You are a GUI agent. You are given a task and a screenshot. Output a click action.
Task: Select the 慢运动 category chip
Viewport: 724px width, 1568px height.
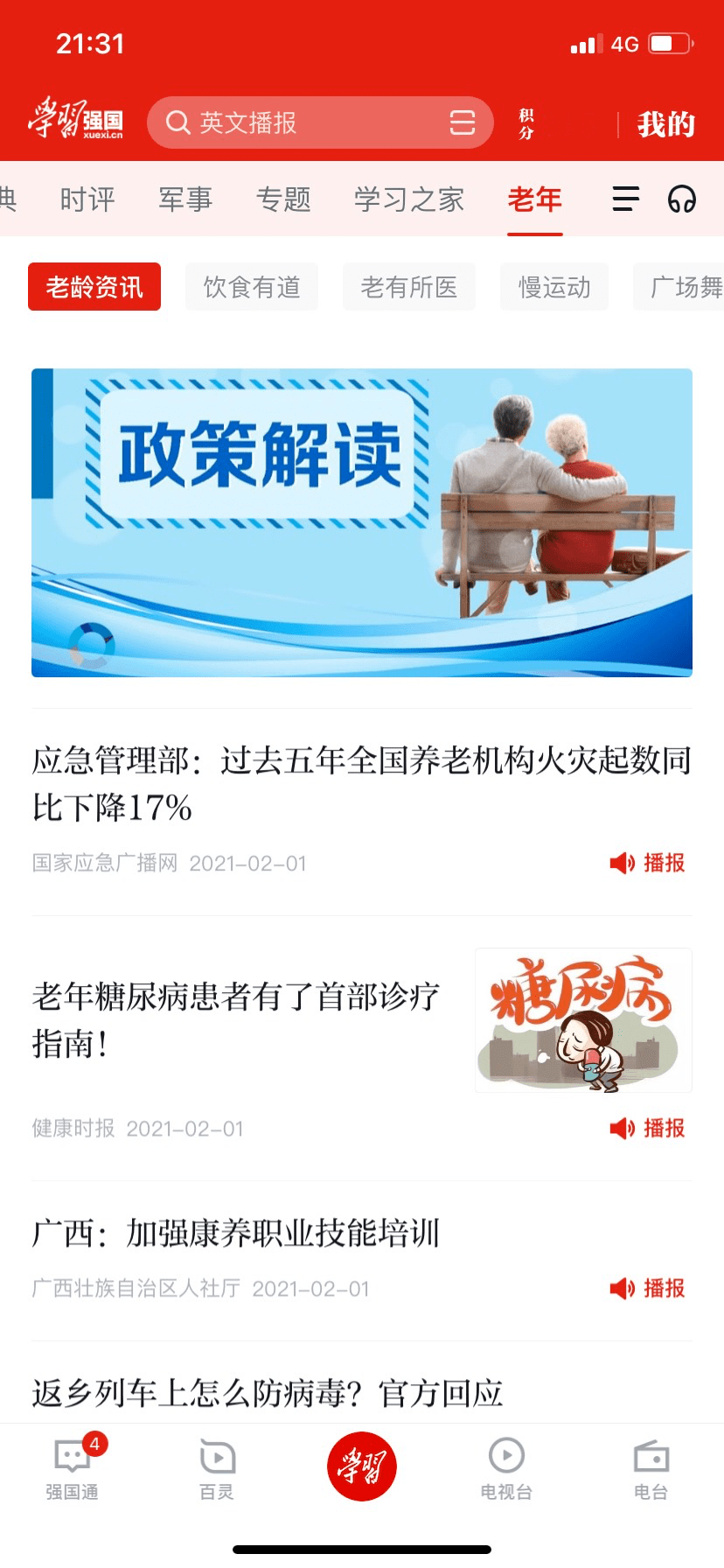pos(553,286)
